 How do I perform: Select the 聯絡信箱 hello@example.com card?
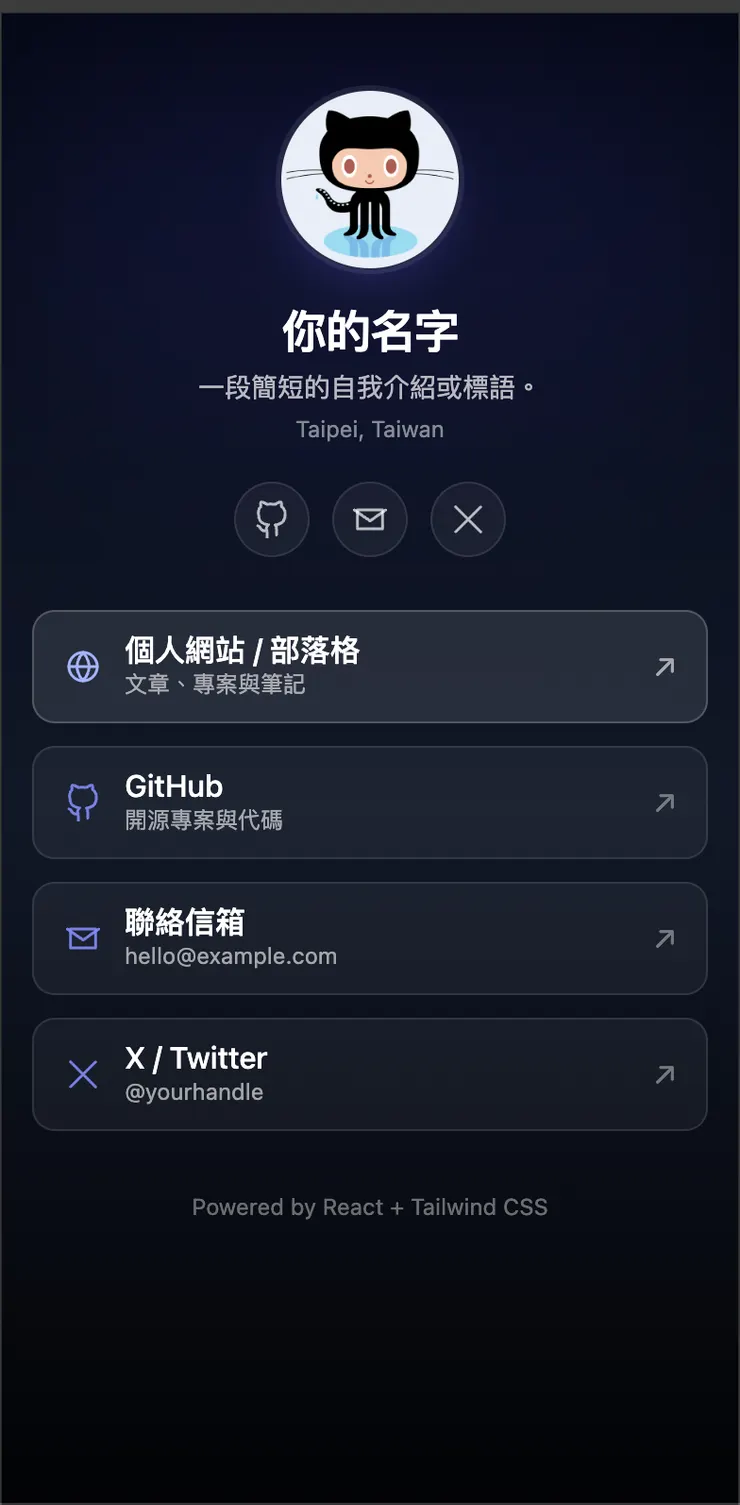click(370, 938)
